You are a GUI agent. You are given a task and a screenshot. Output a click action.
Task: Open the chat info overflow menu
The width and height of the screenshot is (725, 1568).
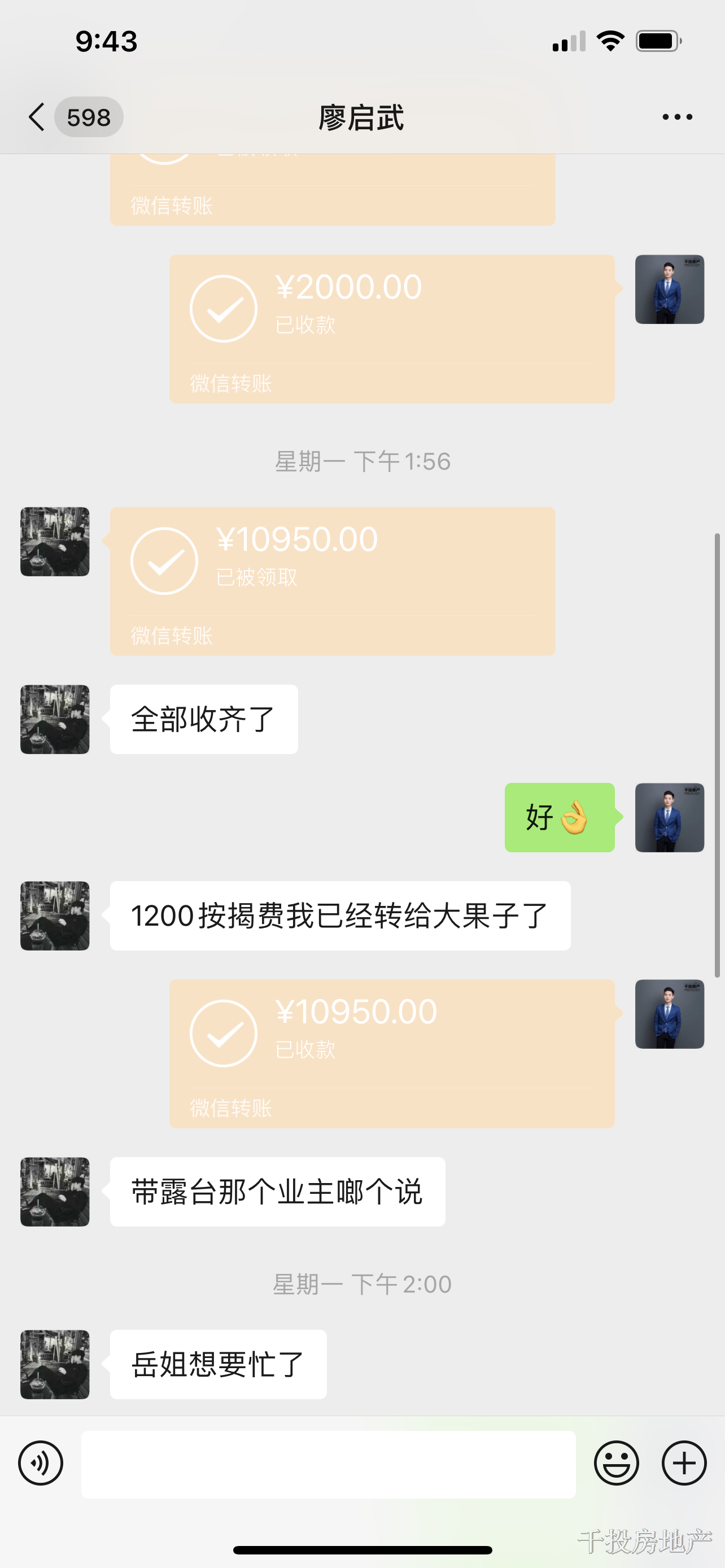pyautogui.click(x=677, y=117)
